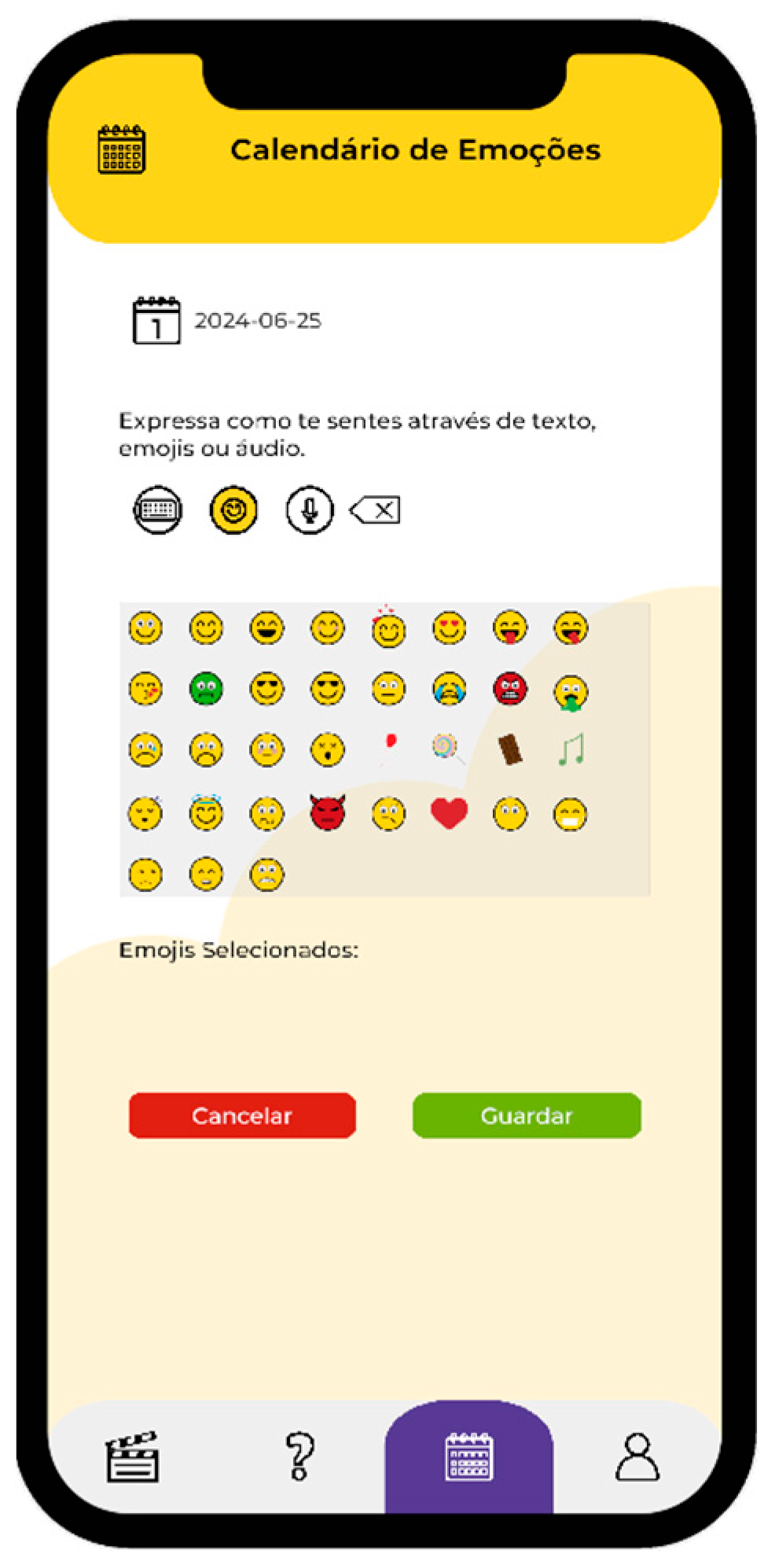
Task: Select the heart-eyes emoji
Action: [x=449, y=628]
